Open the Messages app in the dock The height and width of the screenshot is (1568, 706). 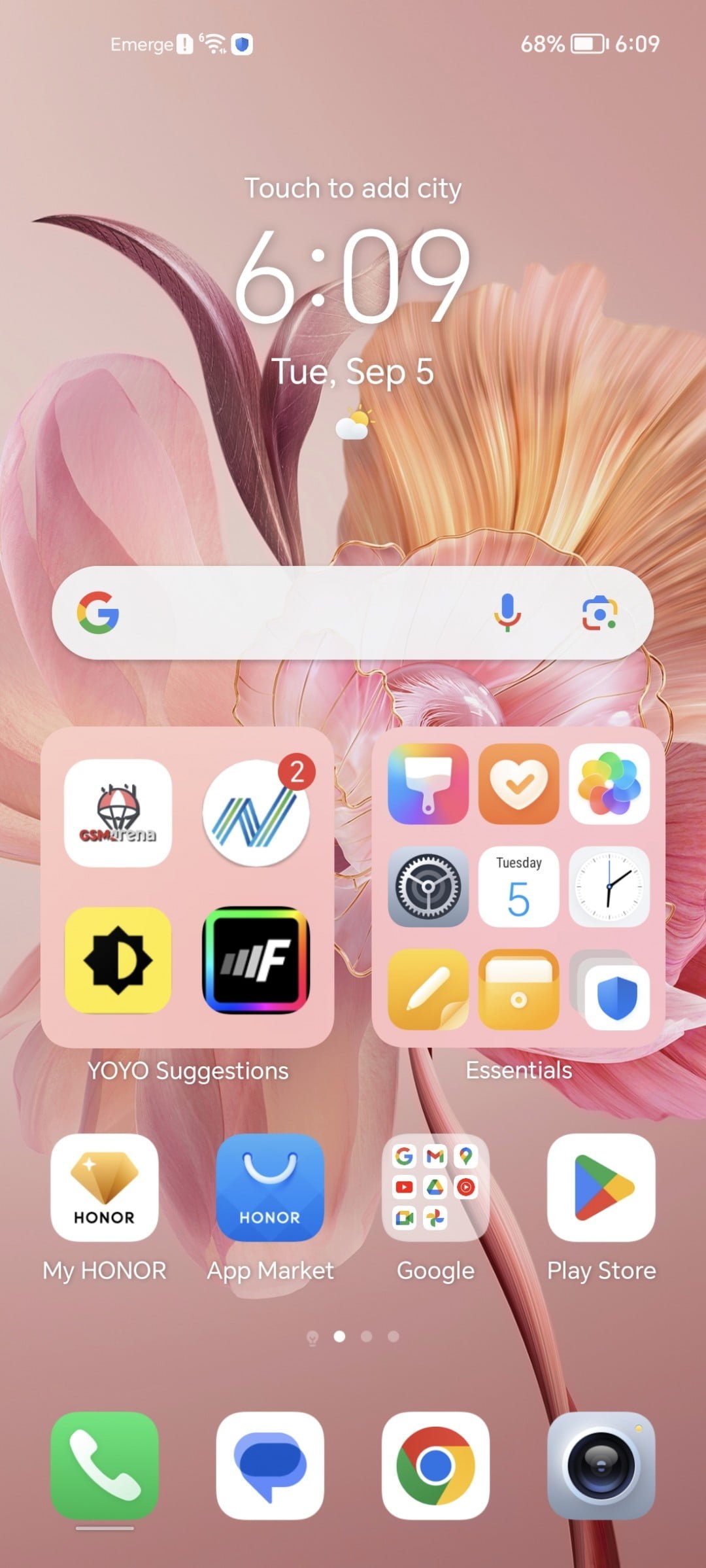pos(270,1466)
